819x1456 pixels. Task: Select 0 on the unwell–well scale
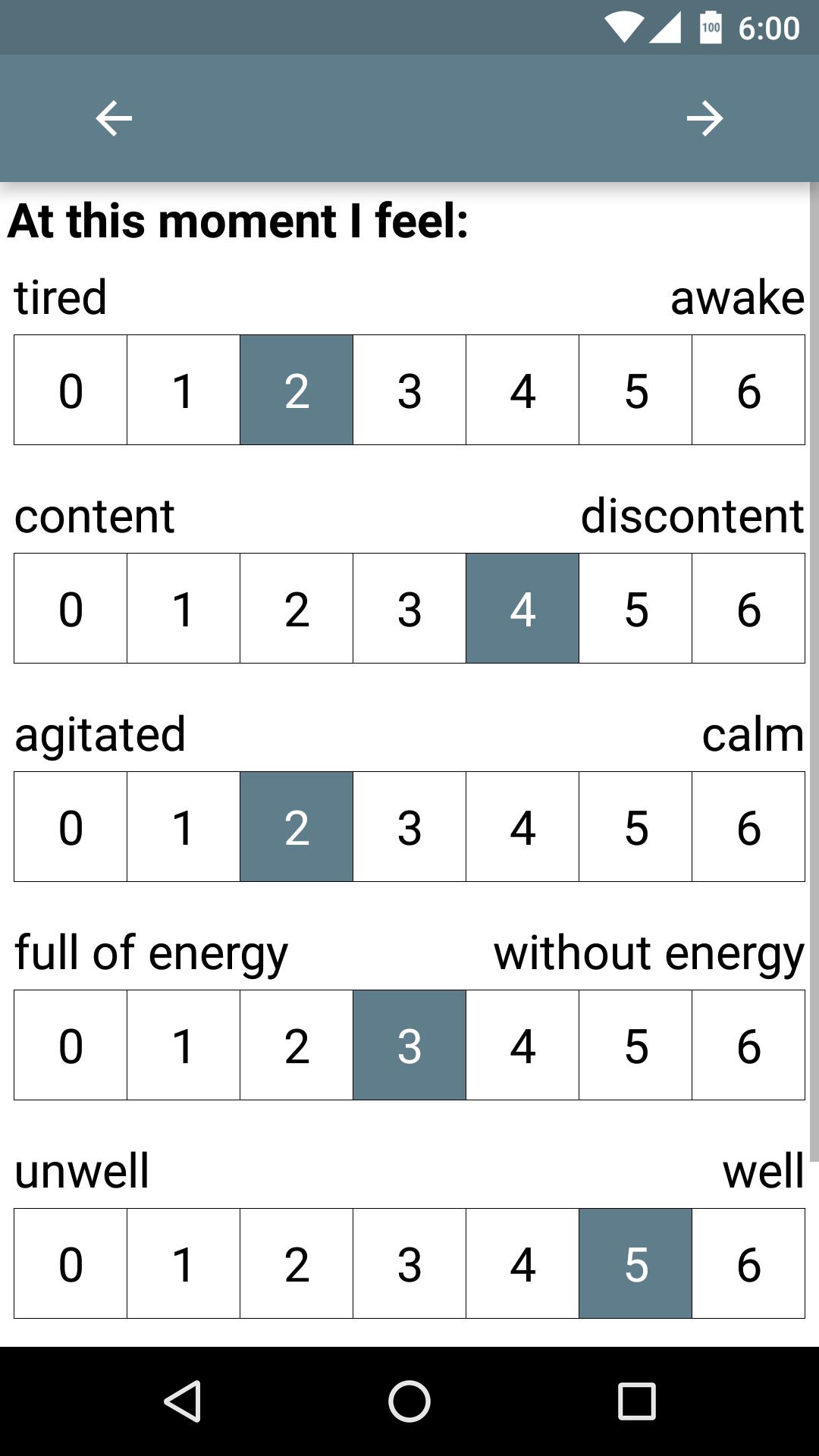[71, 1263]
